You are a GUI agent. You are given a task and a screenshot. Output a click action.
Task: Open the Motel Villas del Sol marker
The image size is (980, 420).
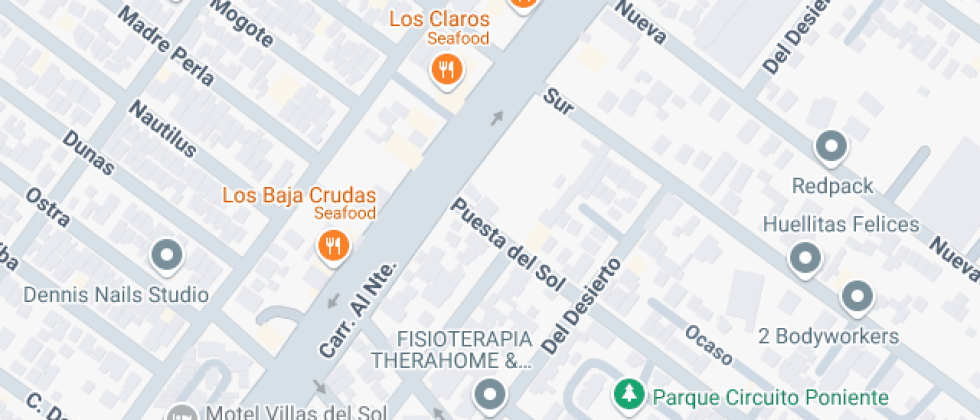[x=182, y=412]
